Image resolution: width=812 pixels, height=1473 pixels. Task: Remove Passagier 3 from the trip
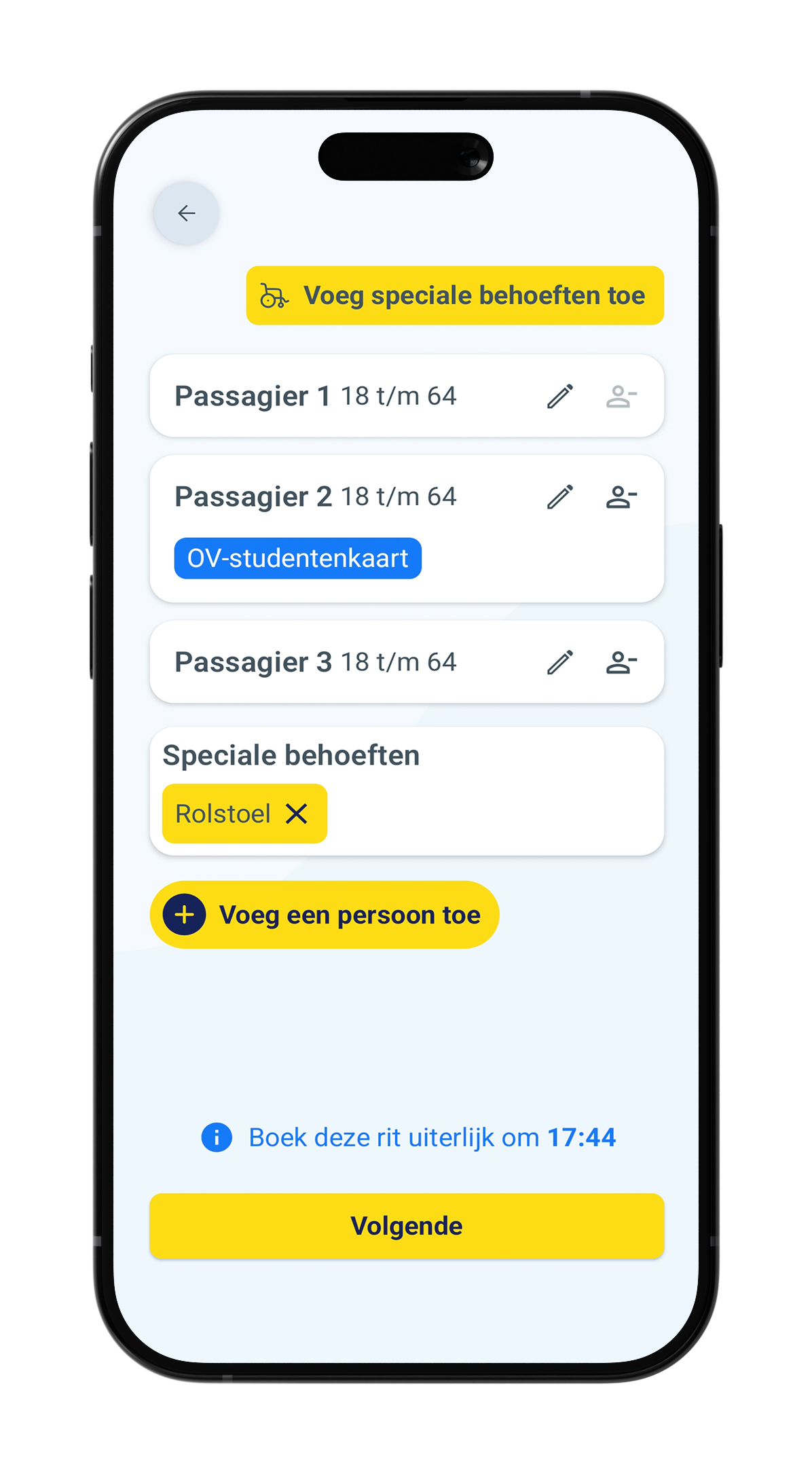pos(621,663)
